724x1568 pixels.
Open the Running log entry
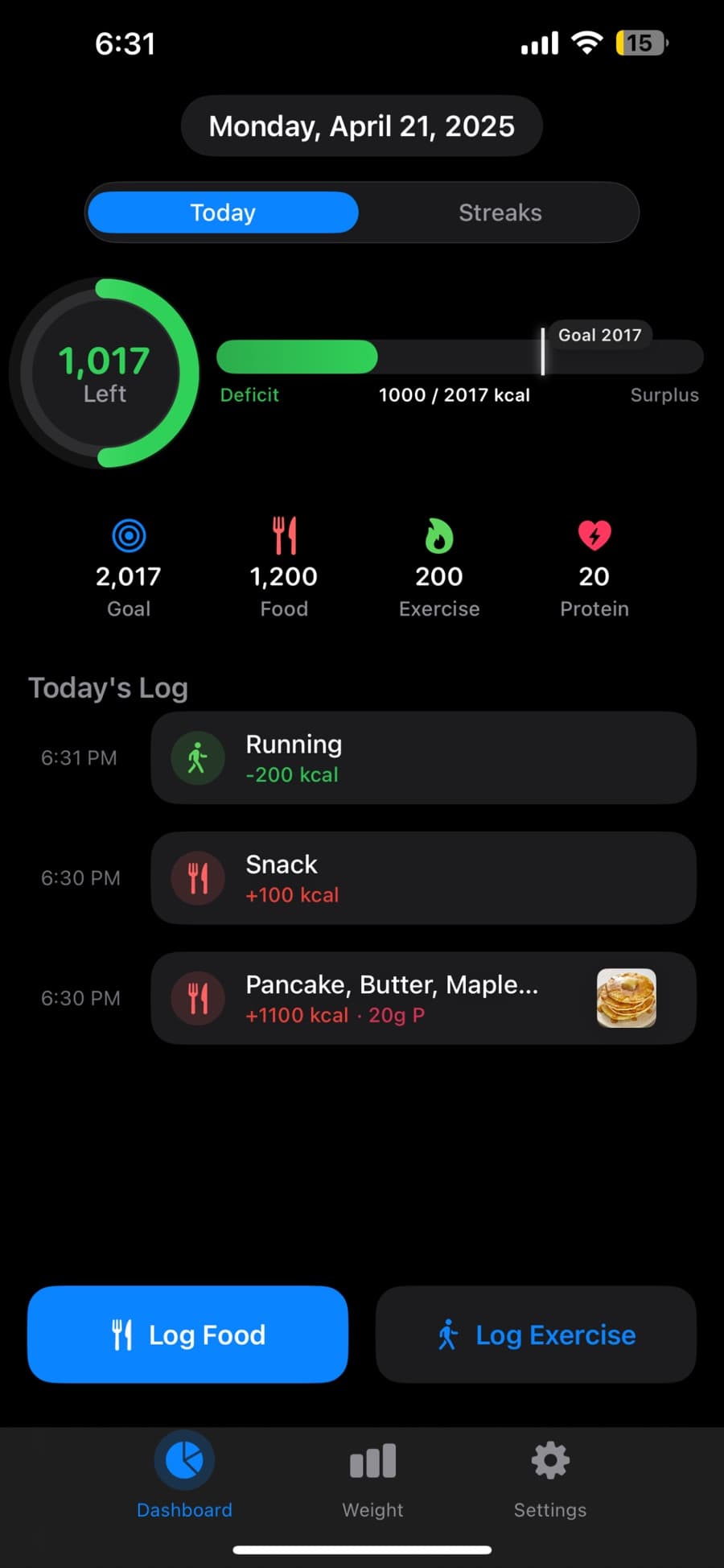423,757
